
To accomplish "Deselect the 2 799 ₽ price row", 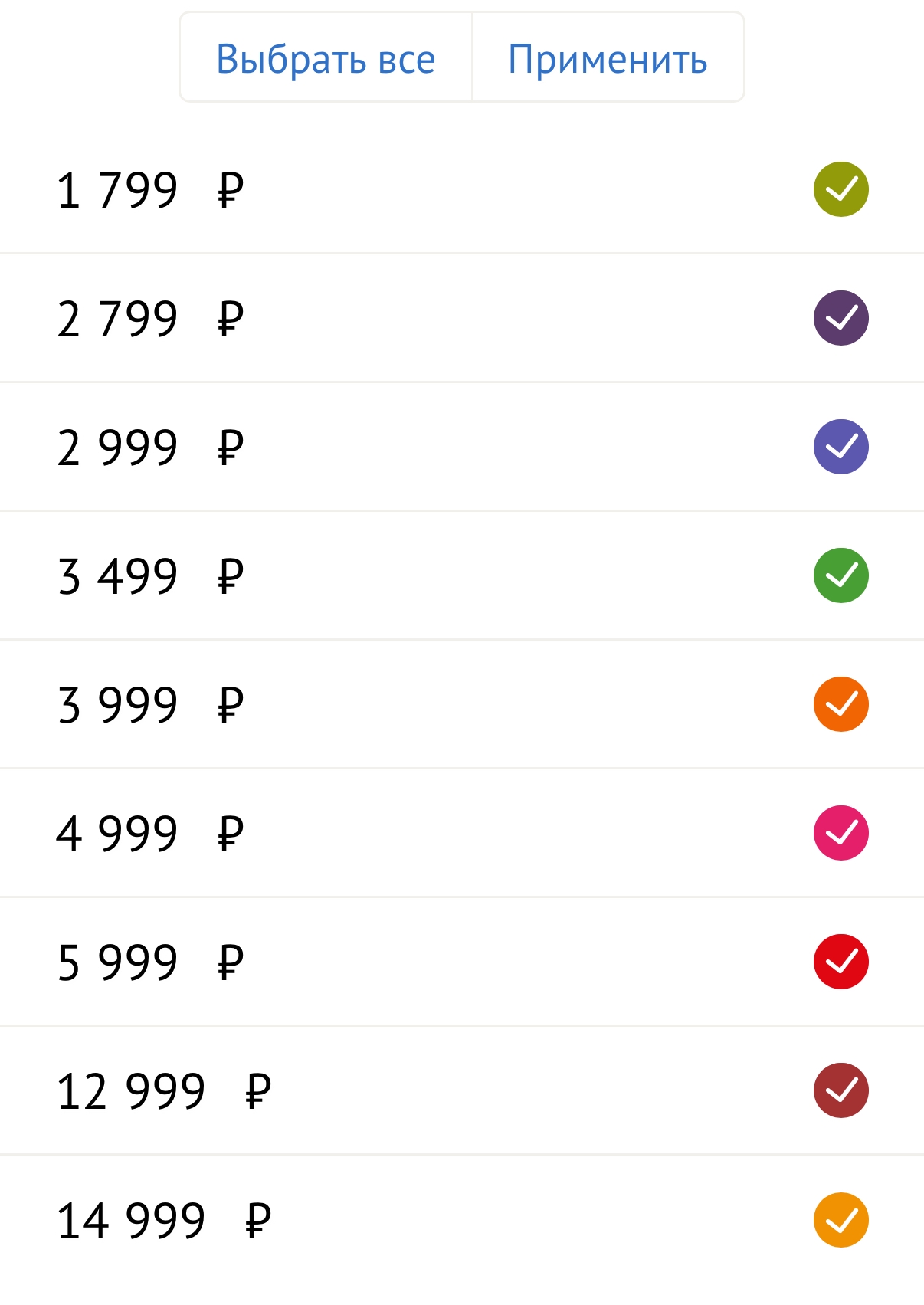I will coord(840,318).
